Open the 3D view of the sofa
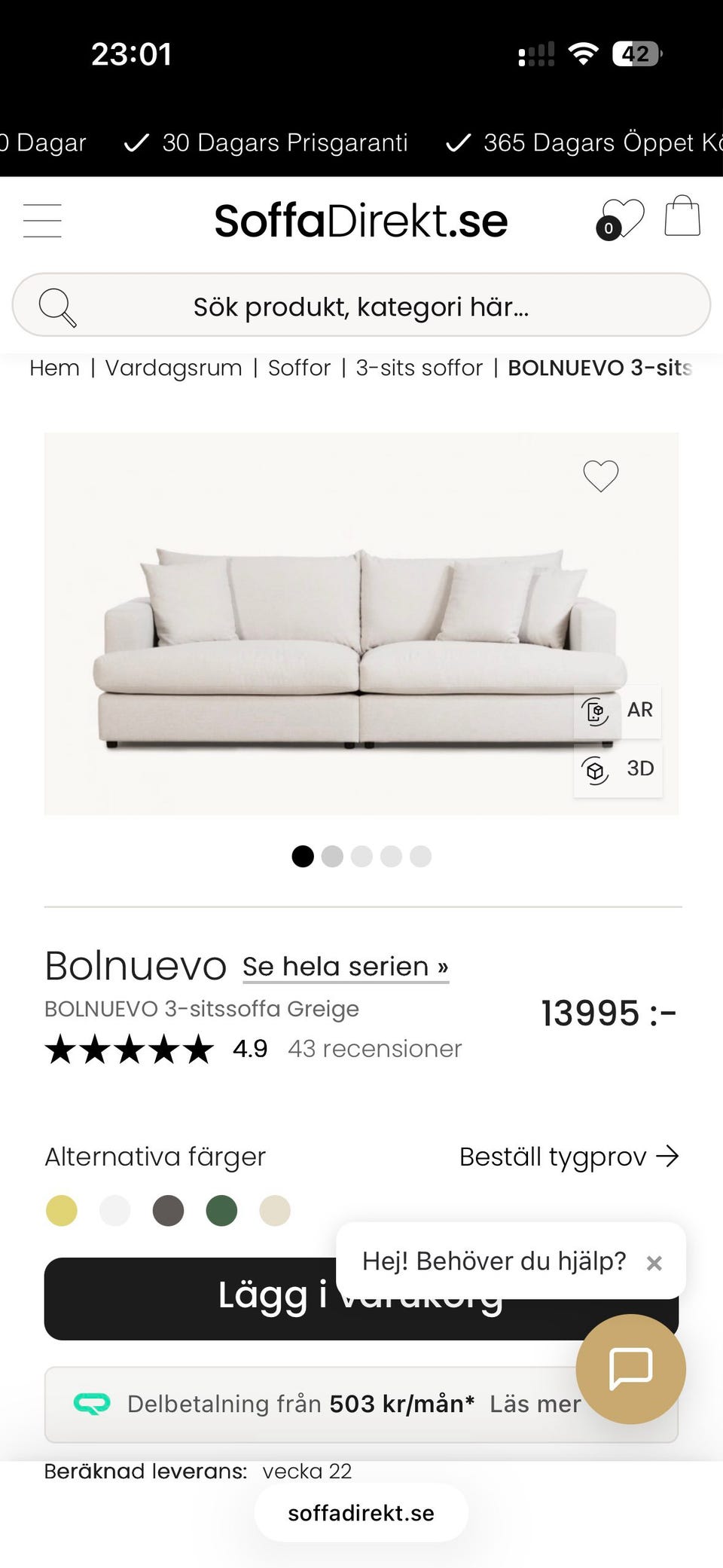Screen dimensions: 723x1568 [618, 769]
